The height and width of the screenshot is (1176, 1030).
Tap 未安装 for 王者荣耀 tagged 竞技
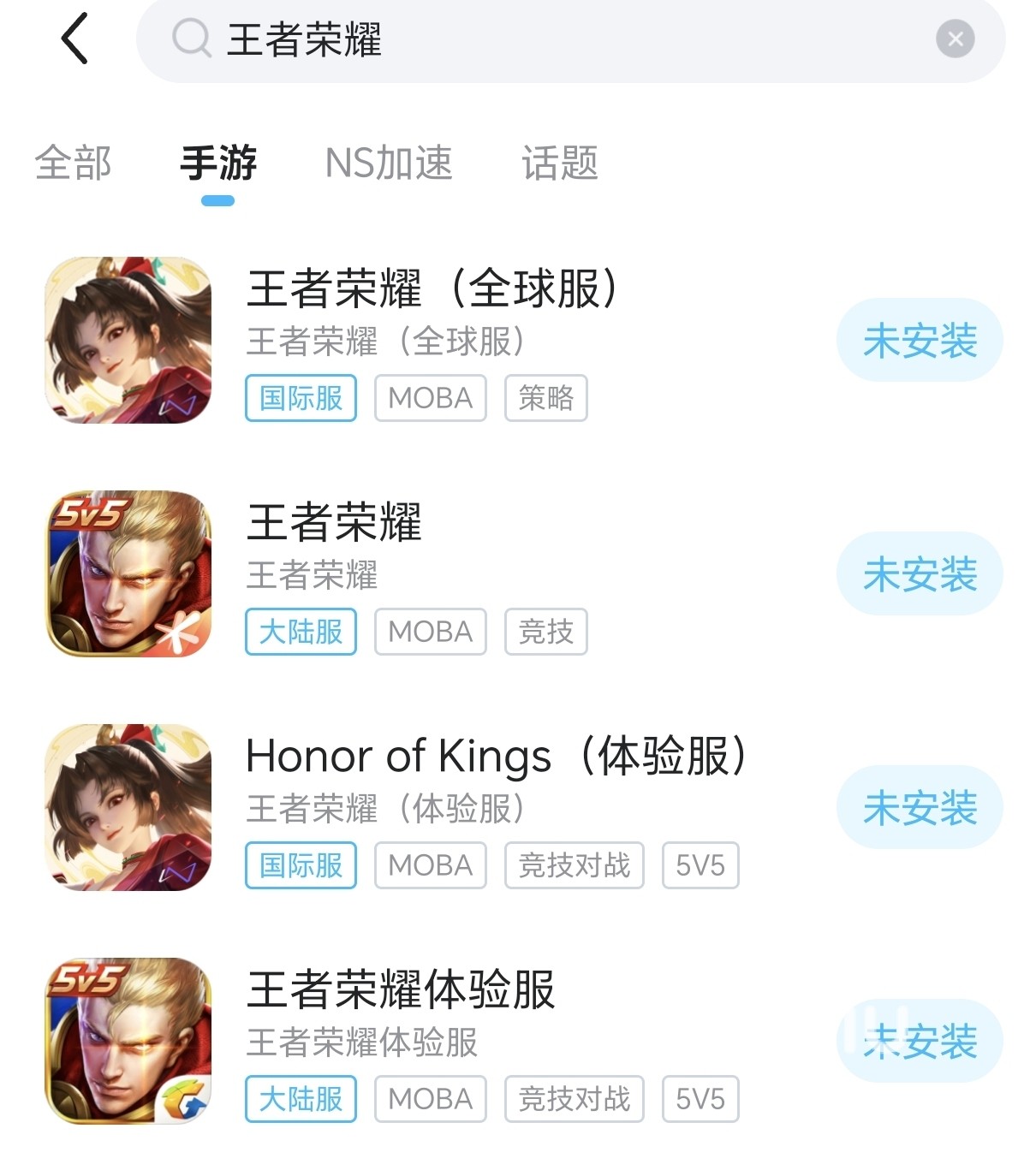click(920, 574)
